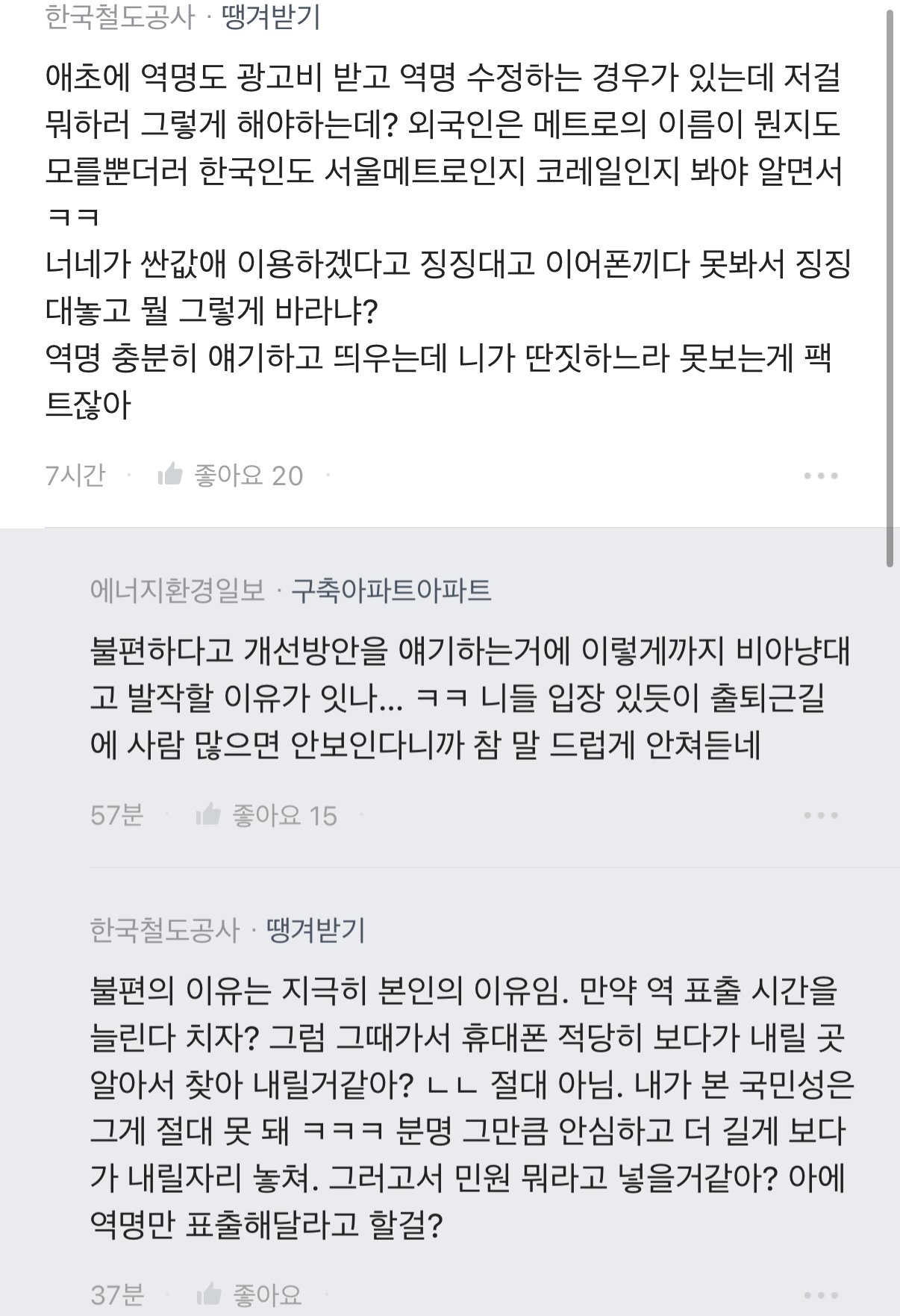Open more options on the 37분 reply
Image resolution: width=900 pixels, height=1316 pixels.
(821, 1294)
